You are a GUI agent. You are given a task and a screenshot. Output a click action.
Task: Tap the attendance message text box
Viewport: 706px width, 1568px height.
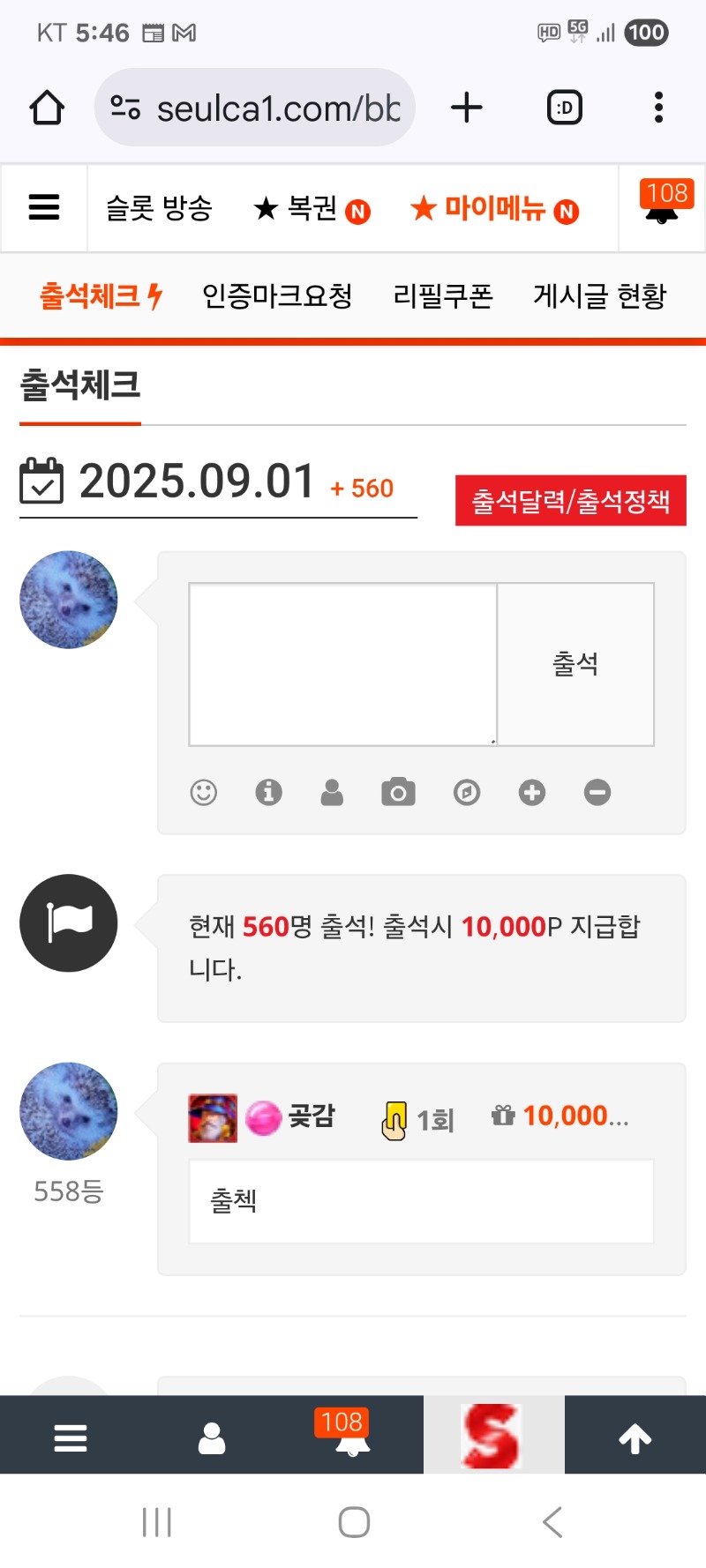click(x=342, y=663)
